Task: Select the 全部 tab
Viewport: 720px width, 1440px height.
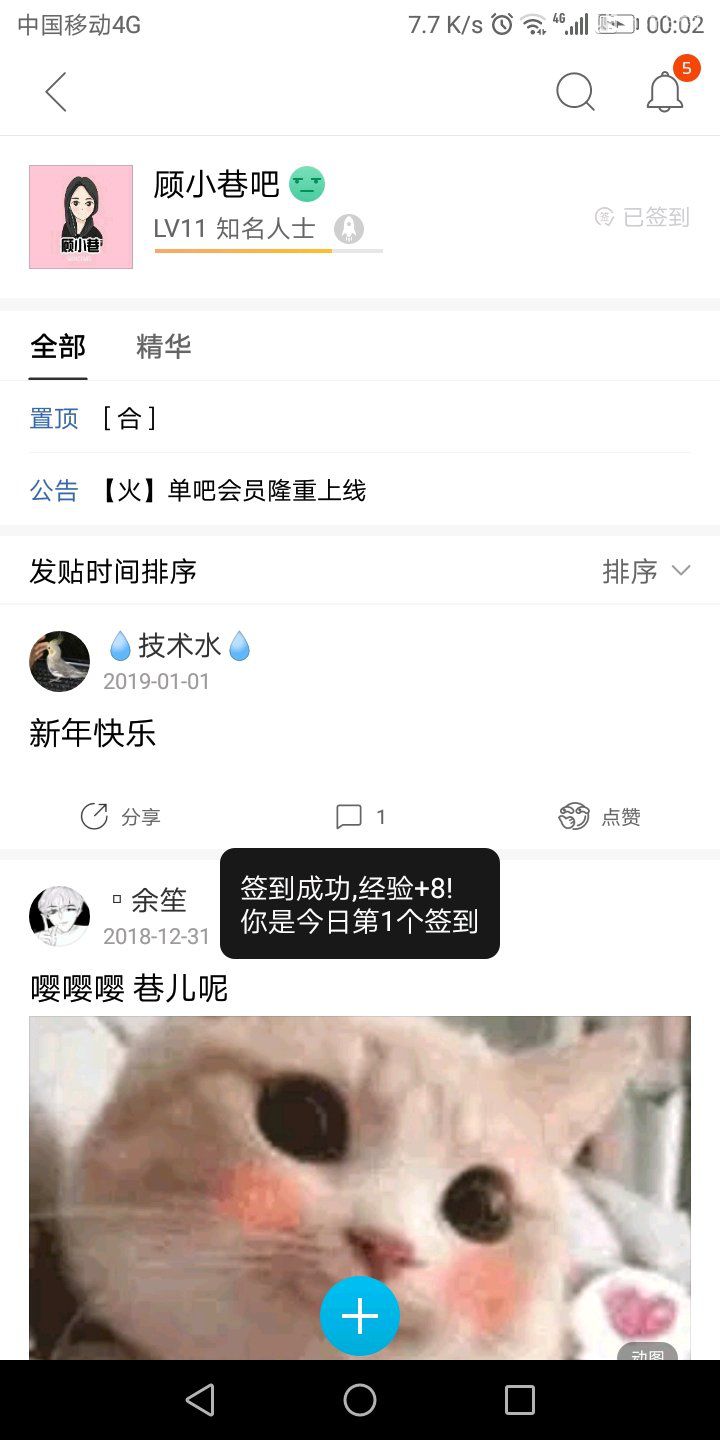Action: (58, 347)
